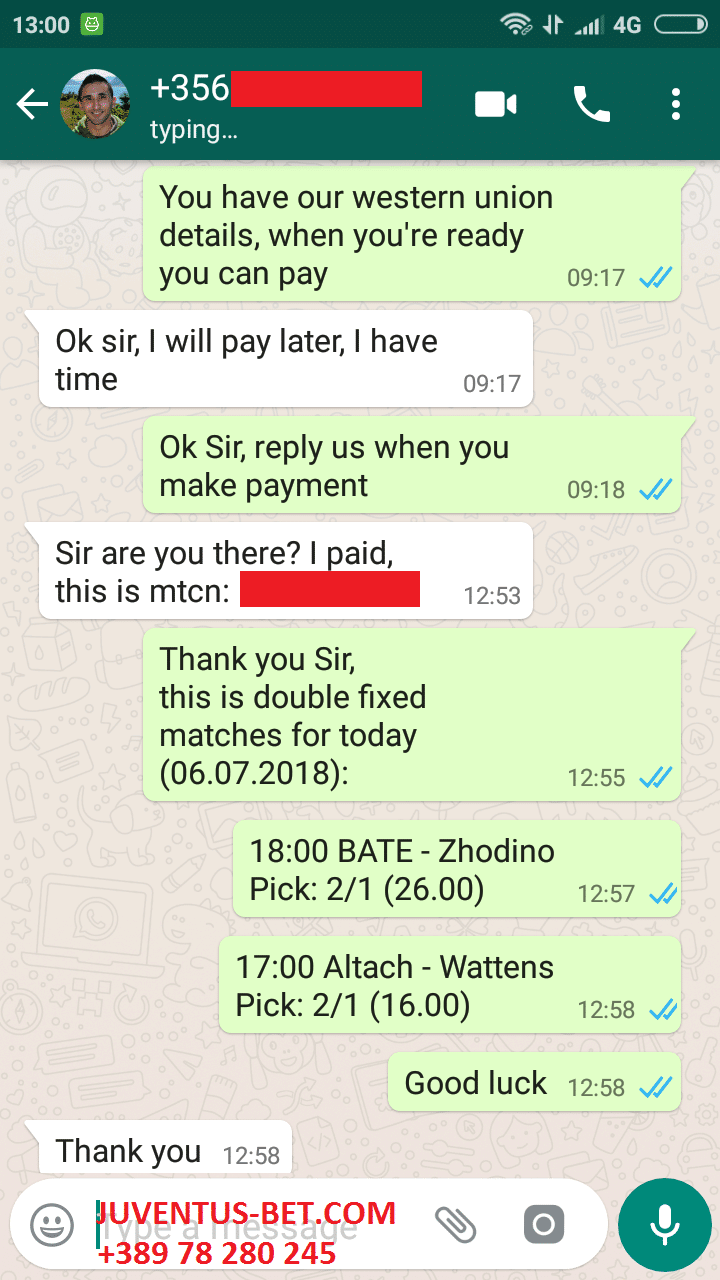This screenshot has height=1280, width=720.
Task: Open contact info for +356 number
Action: [285, 104]
